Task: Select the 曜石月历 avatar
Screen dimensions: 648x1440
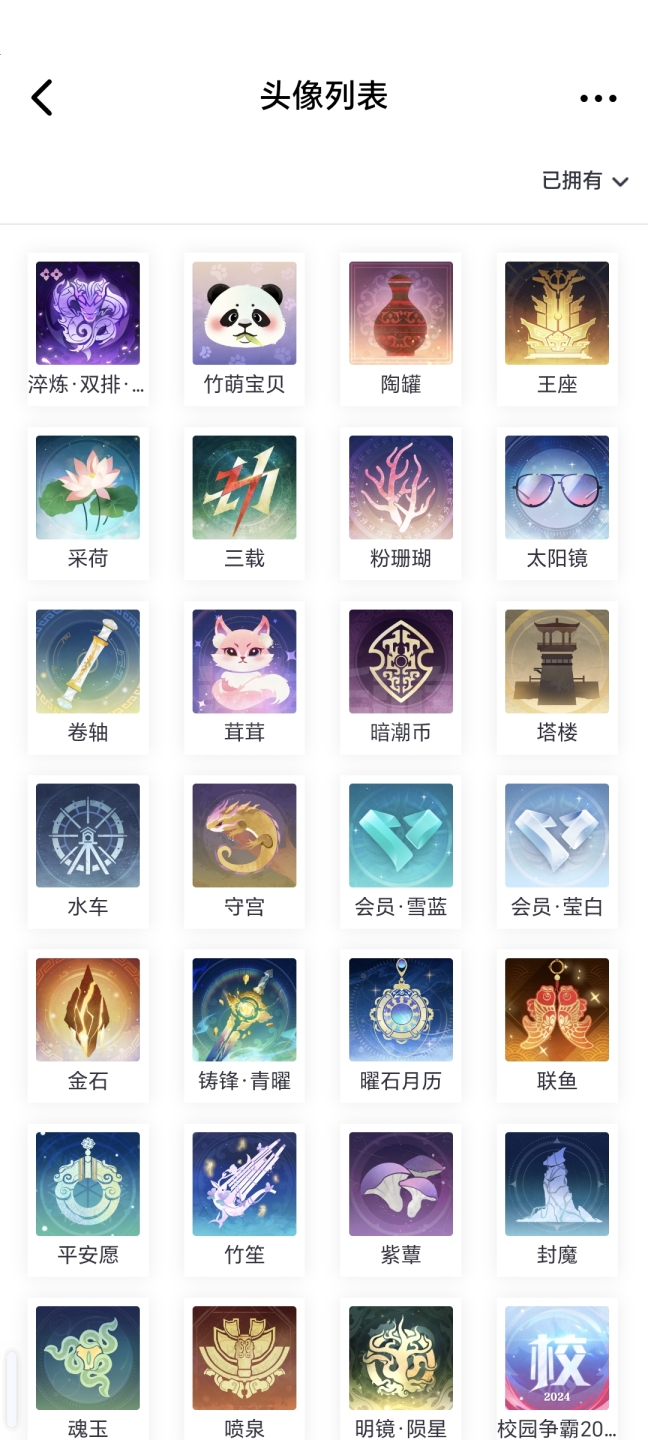Action: click(x=400, y=1009)
